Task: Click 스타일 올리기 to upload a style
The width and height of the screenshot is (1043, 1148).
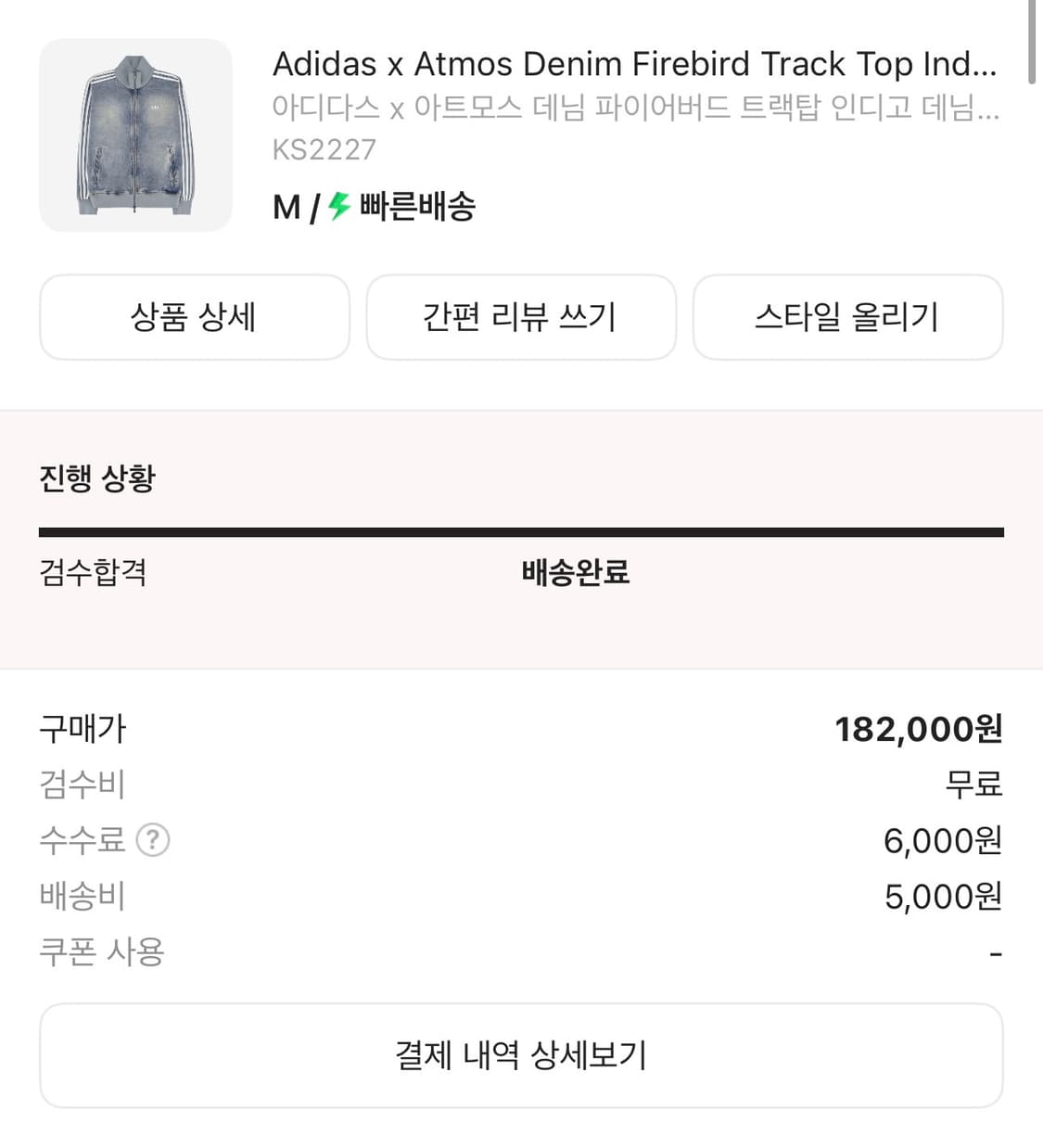Action: pos(847,317)
